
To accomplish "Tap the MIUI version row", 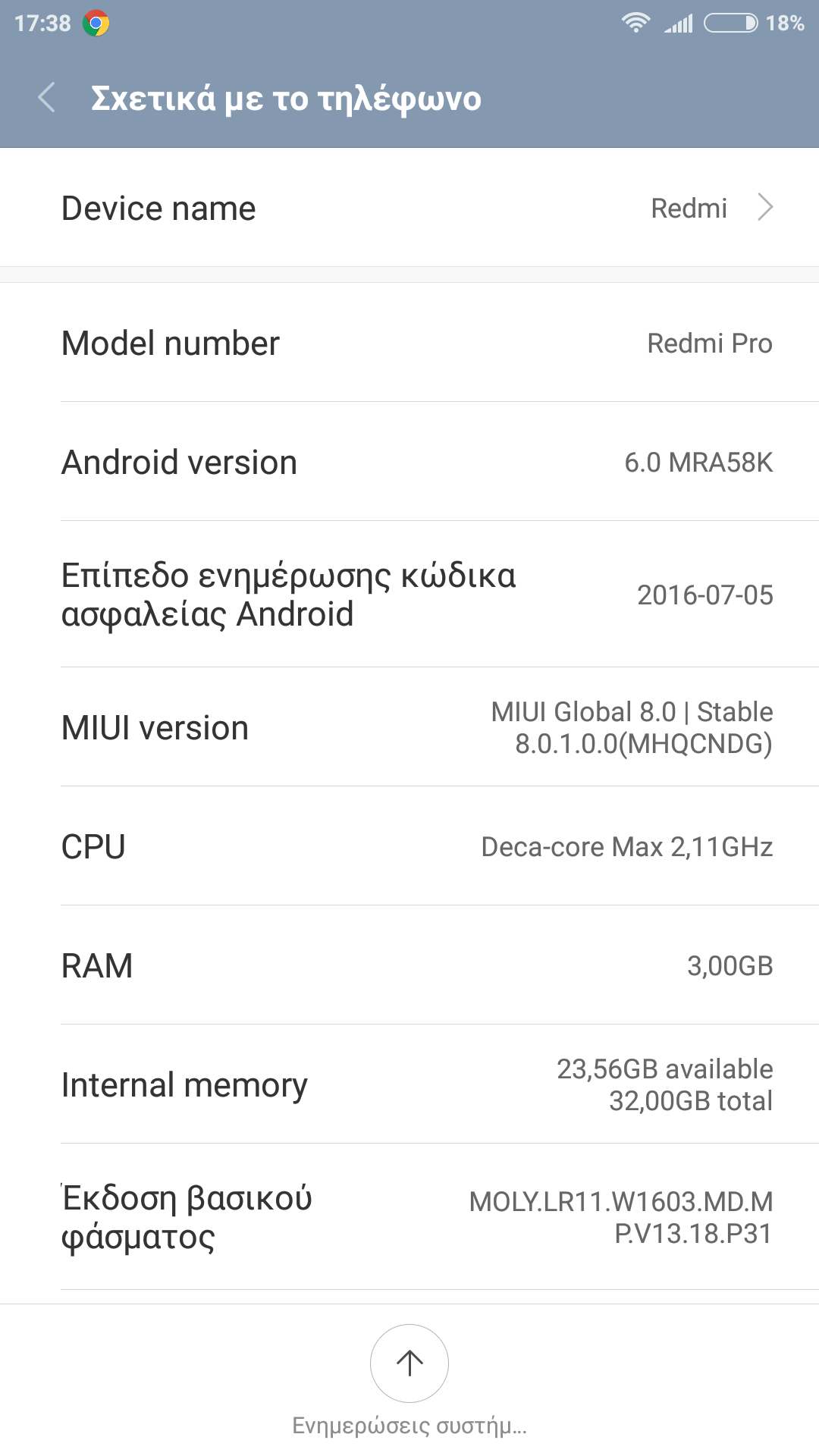I will [x=409, y=727].
